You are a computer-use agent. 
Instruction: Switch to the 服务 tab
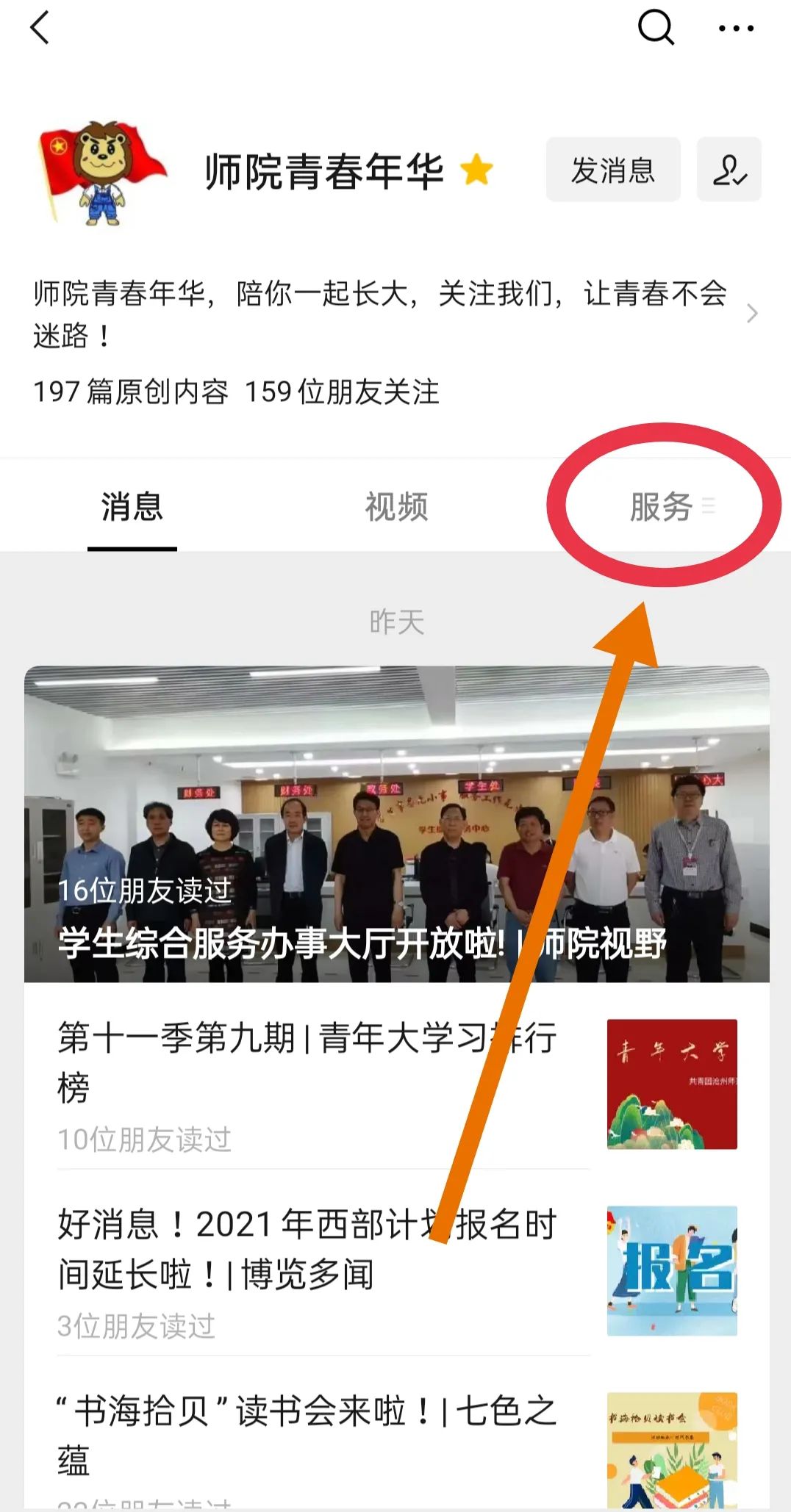[662, 507]
